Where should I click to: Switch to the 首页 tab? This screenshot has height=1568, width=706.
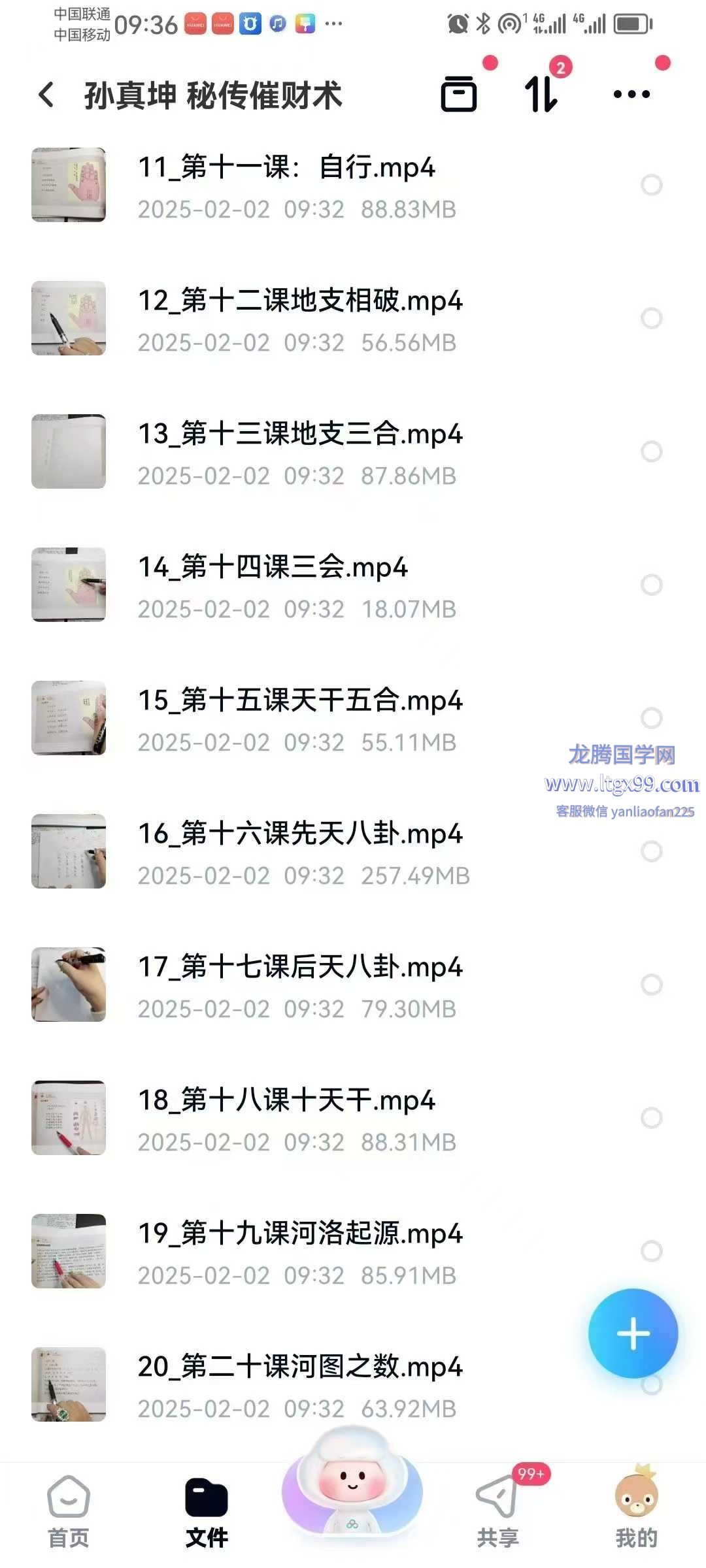[69, 1512]
